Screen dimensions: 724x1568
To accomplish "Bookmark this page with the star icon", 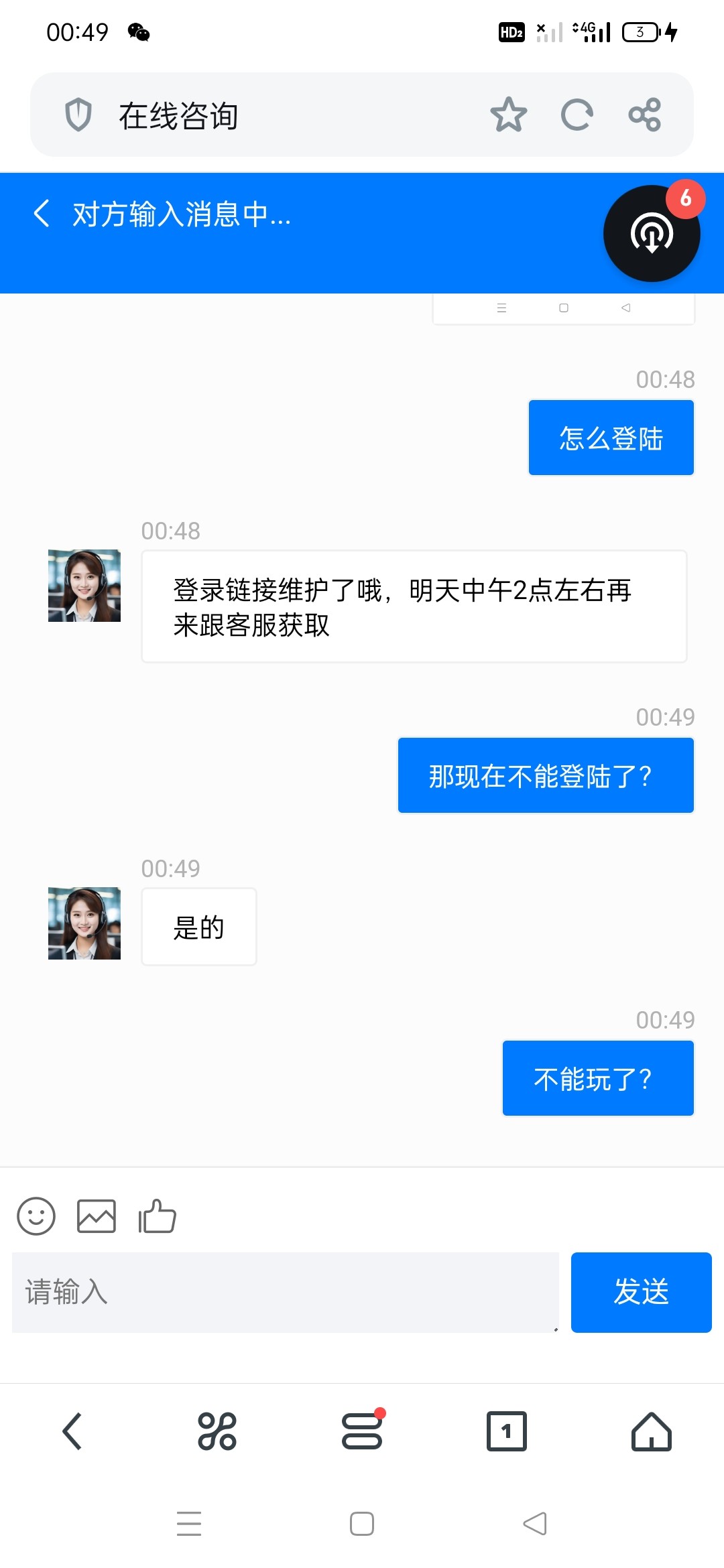I will click(508, 115).
